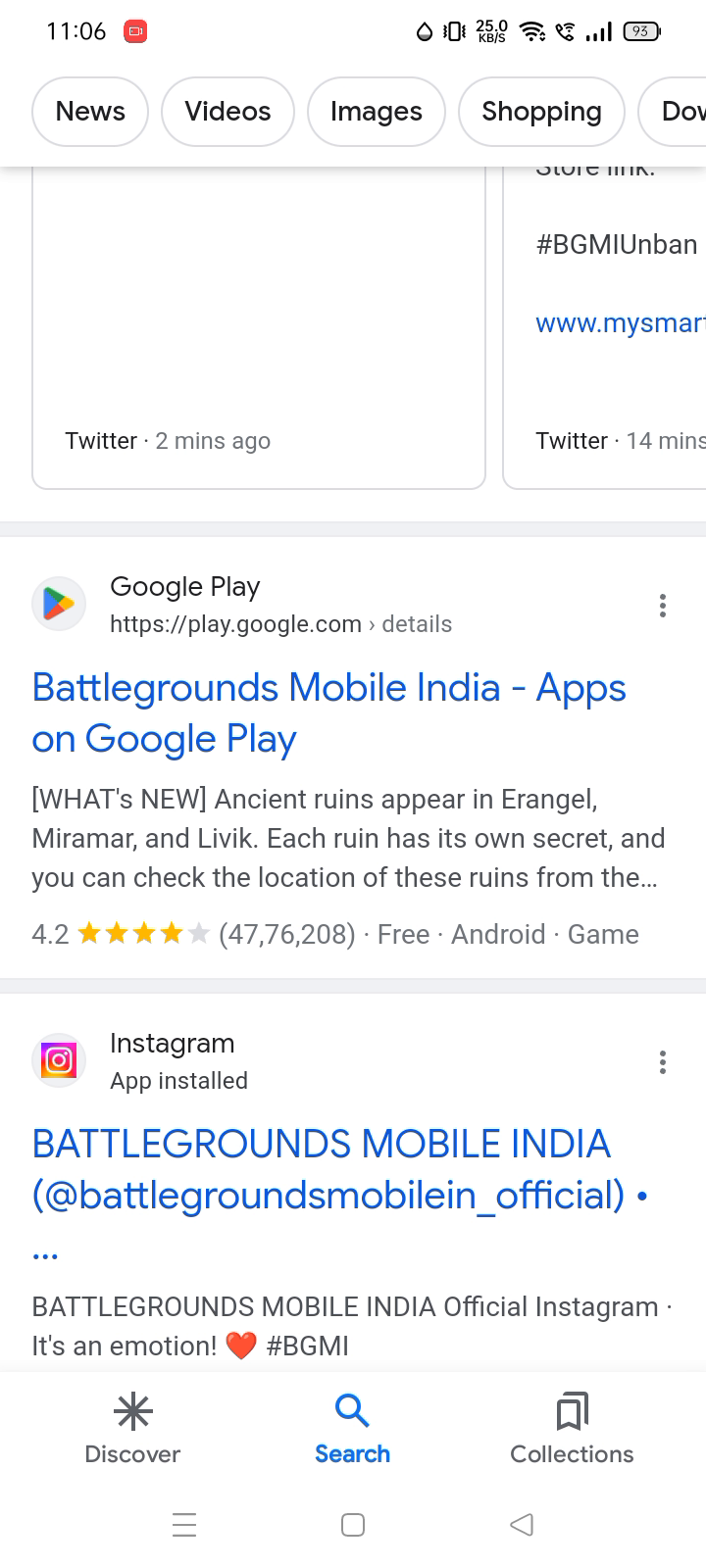Viewport: 706px width, 1568px height.
Task: Open the www.mysmart link in the tweet card
Action: coord(620,322)
